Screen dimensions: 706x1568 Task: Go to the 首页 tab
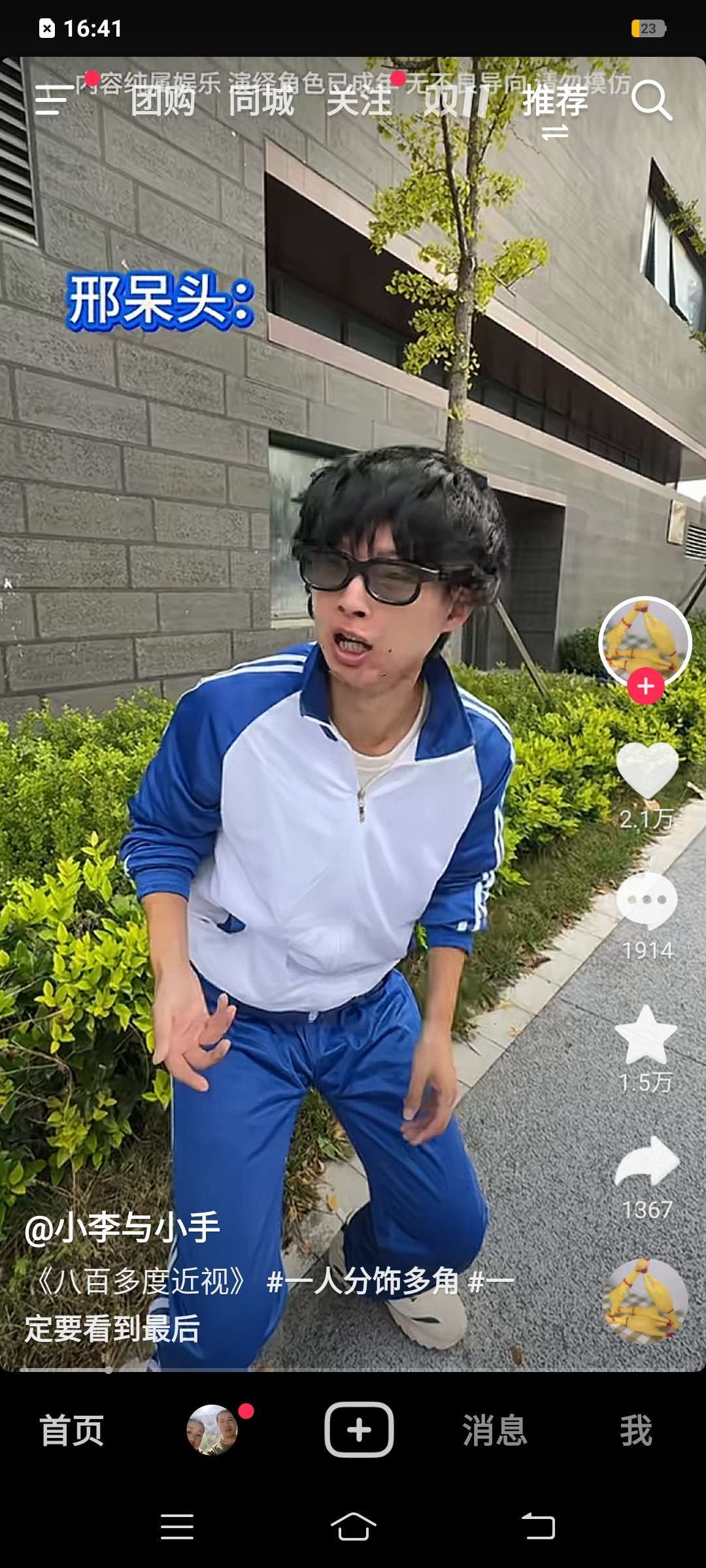coord(72,1430)
